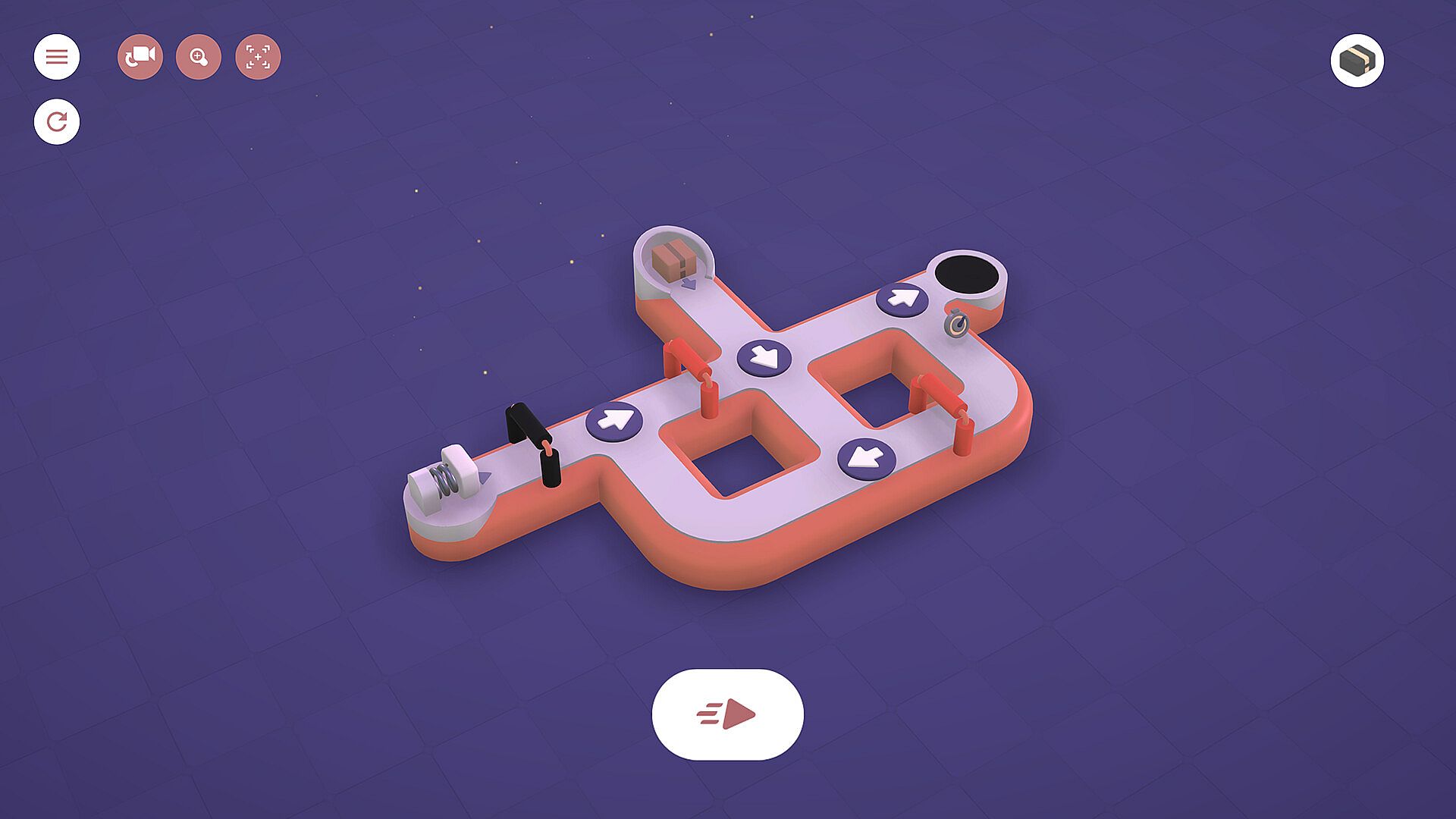Tap the down-right pointing arrow tile
Image resolution: width=1456 pixels, height=819 pixels.
(764, 356)
